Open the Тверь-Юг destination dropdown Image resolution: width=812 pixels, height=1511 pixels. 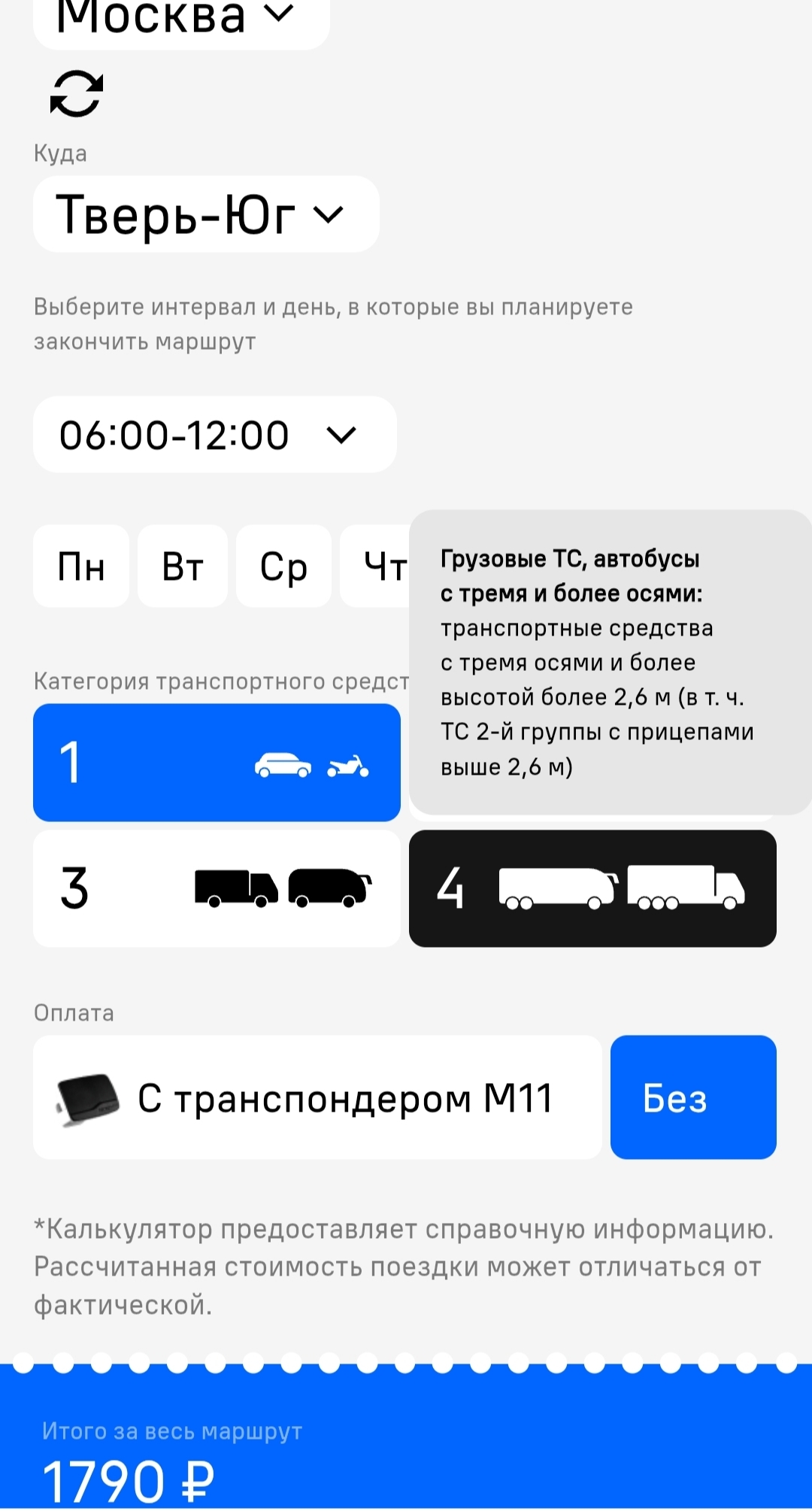pos(205,214)
